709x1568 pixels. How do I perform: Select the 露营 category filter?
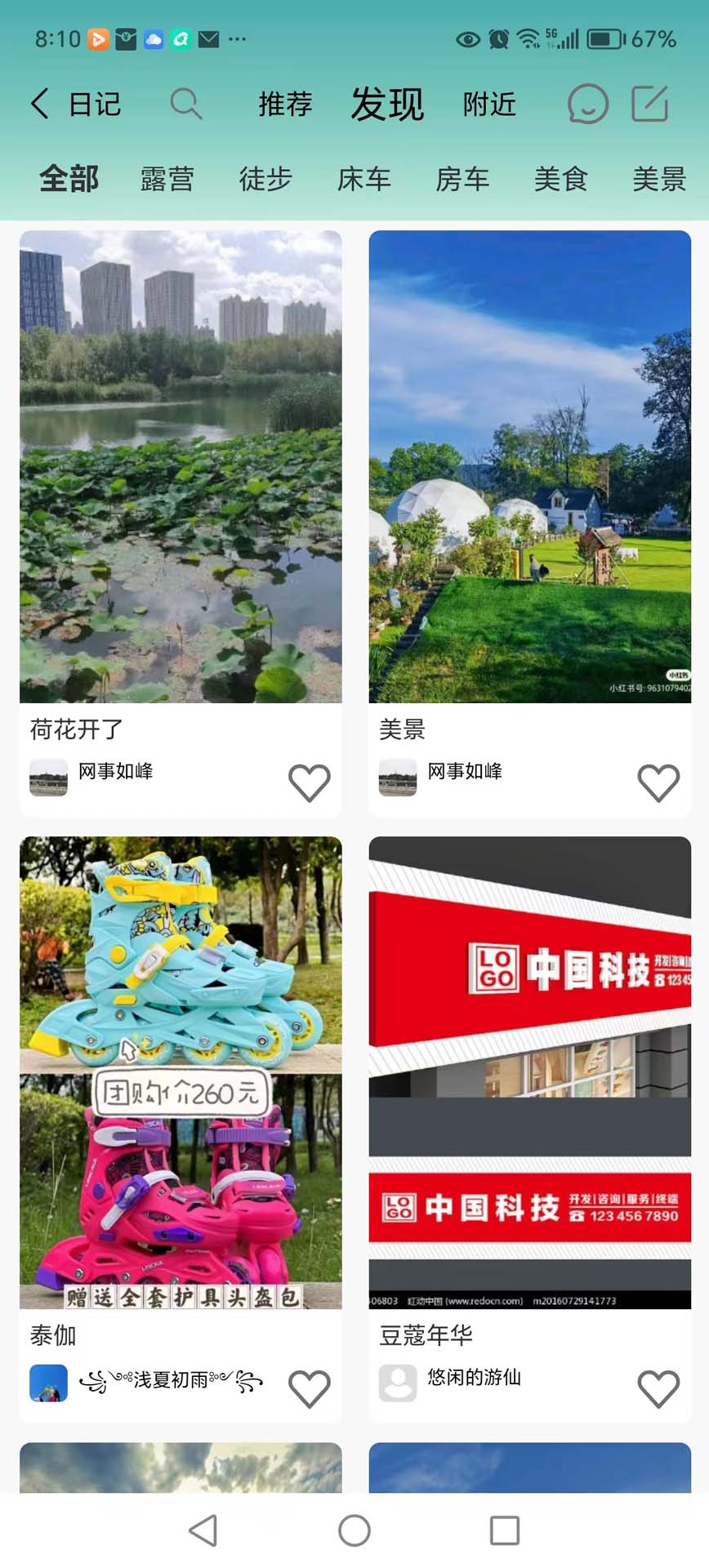167,179
